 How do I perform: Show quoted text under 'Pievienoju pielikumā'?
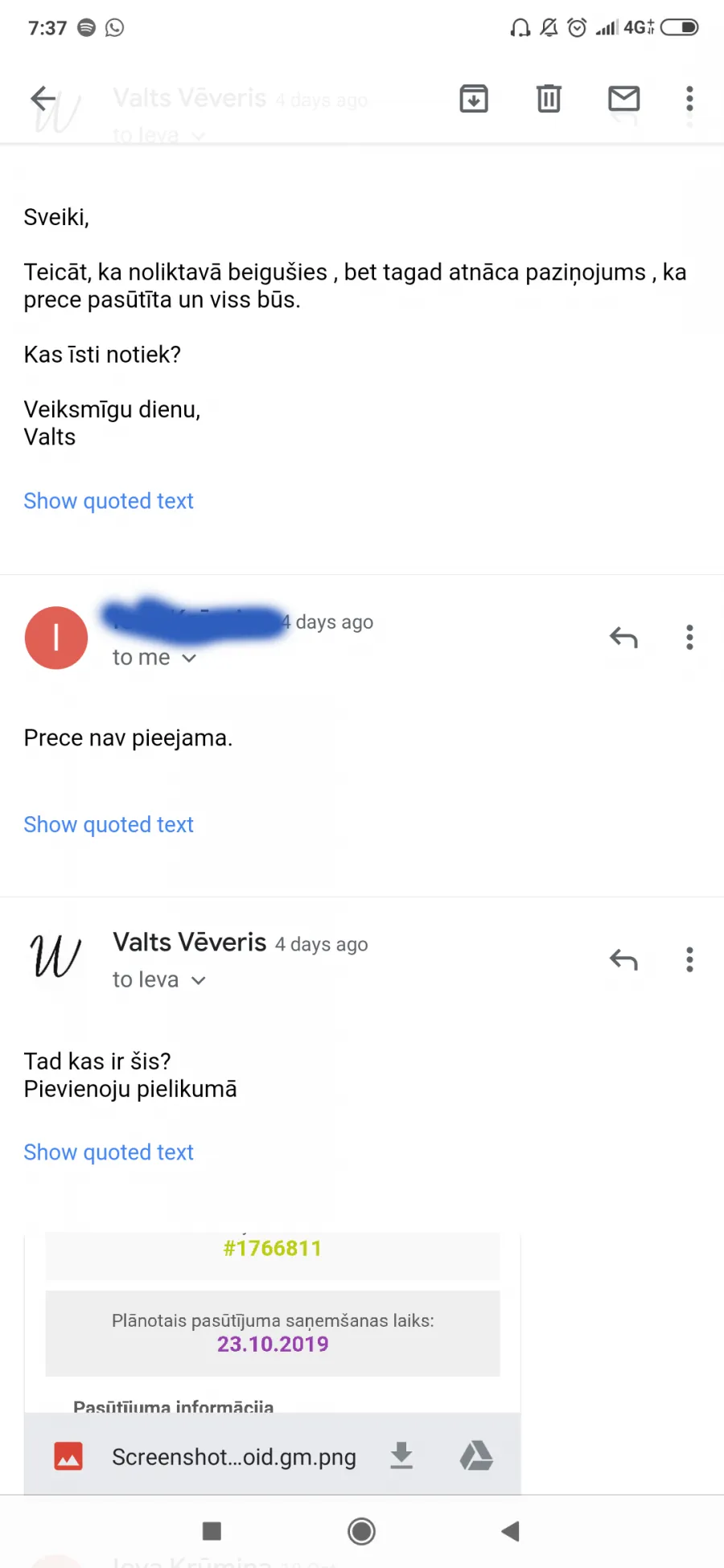[x=109, y=1152]
